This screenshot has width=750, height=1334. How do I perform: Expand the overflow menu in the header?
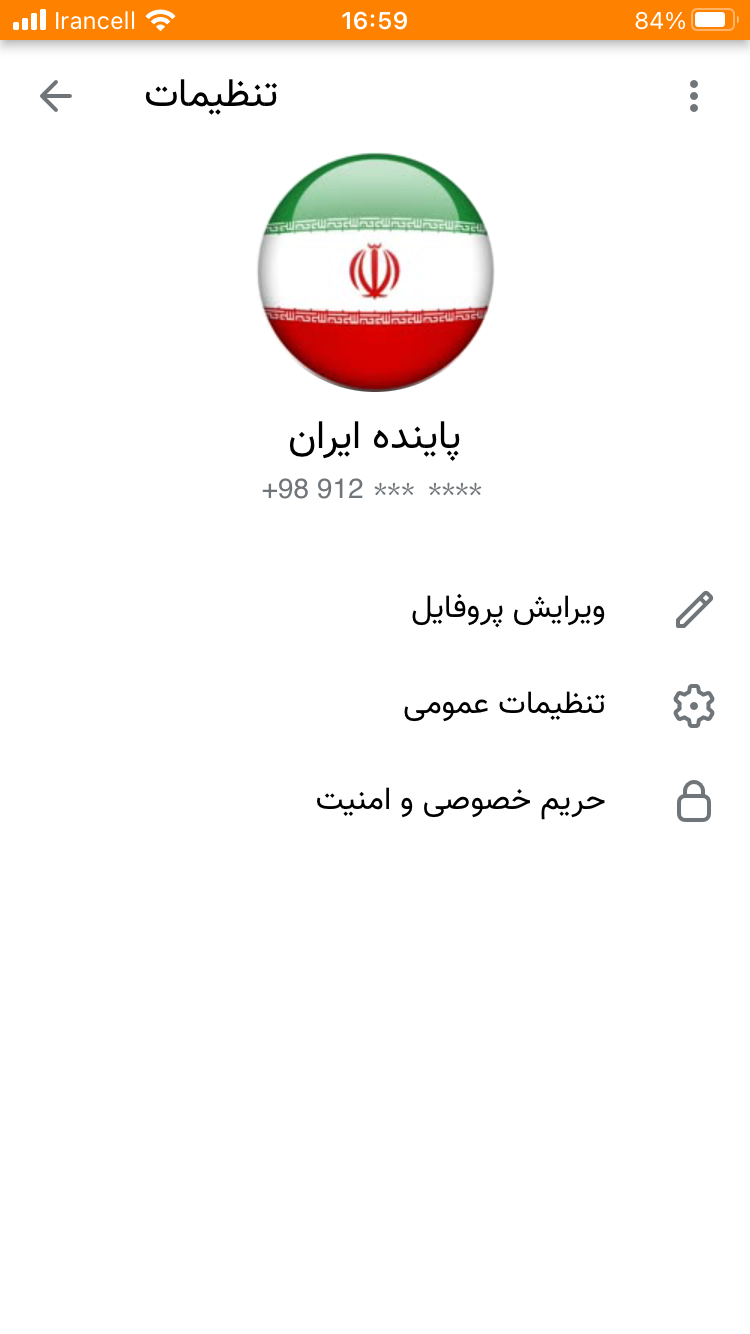click(x=693, y=95)
